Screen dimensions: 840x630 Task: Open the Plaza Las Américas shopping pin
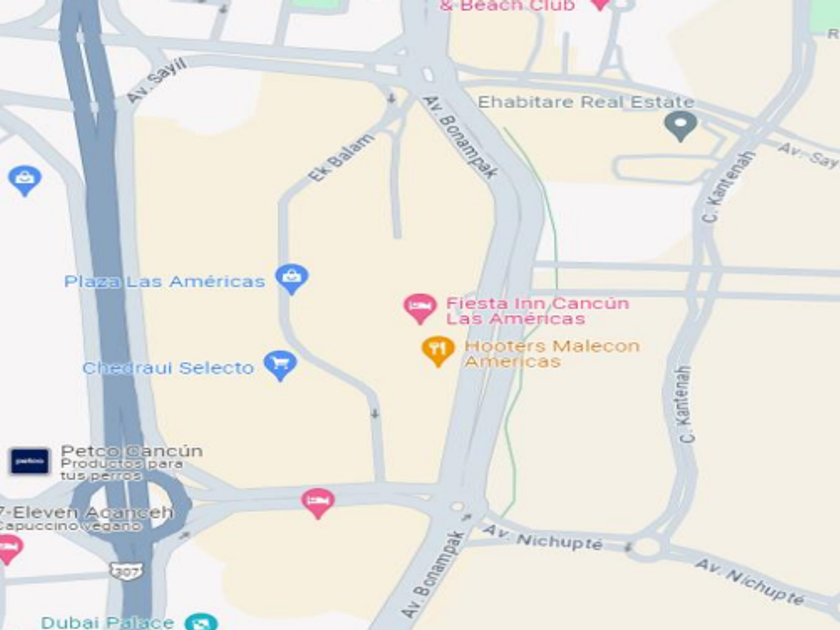tap(292, 278)
